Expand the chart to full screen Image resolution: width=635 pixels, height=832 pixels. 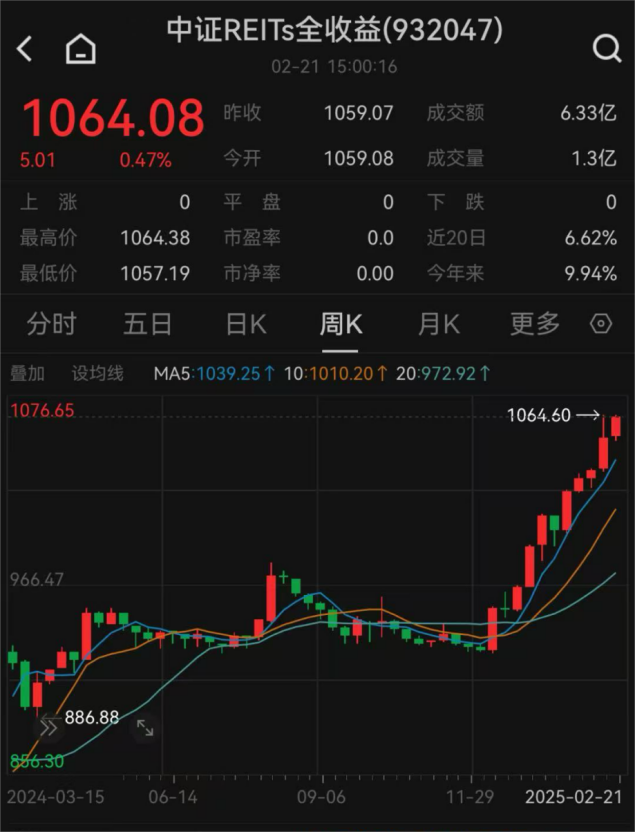[x=145, y=728]
